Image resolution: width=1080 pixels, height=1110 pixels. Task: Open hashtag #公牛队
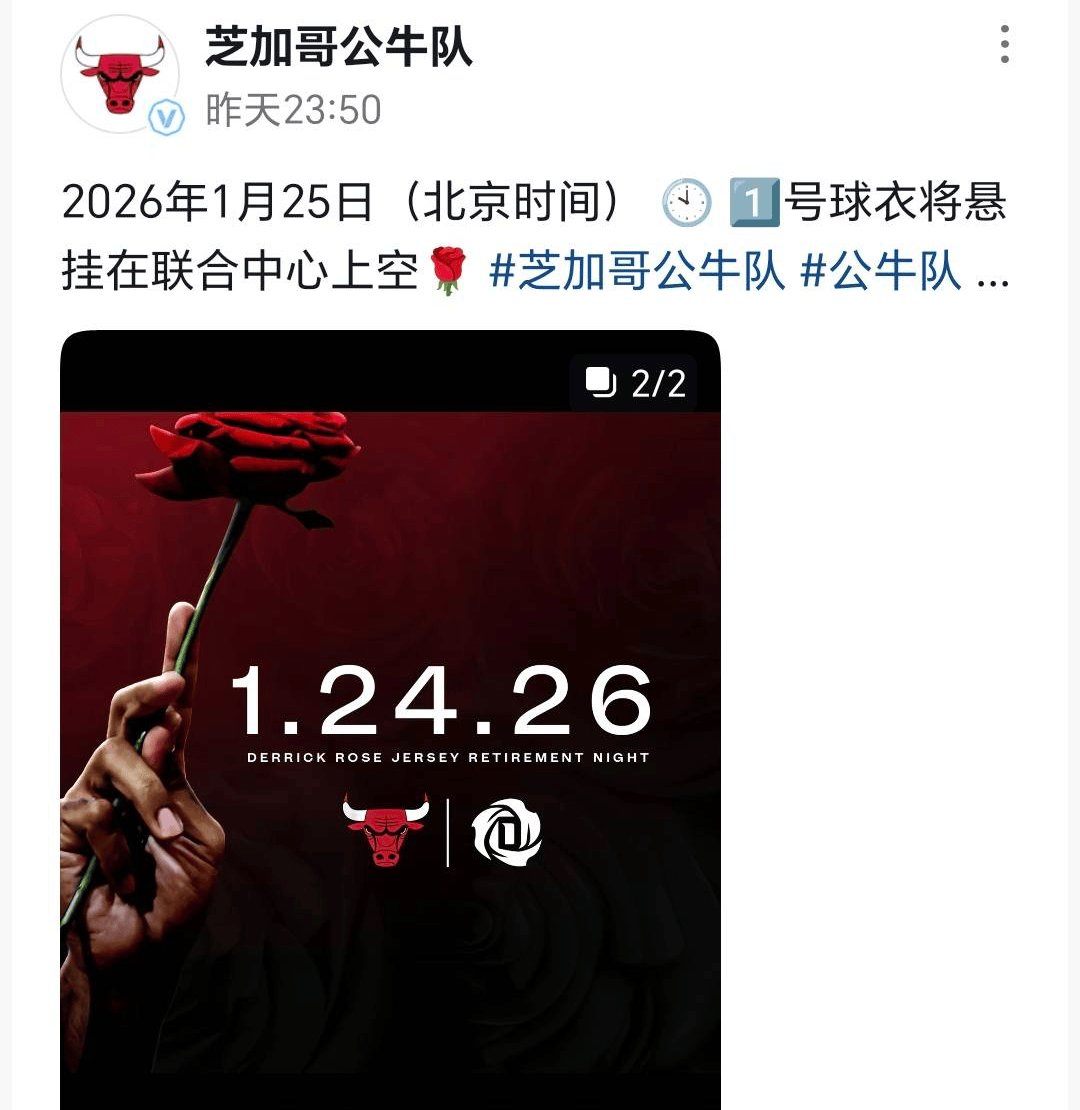880,271
